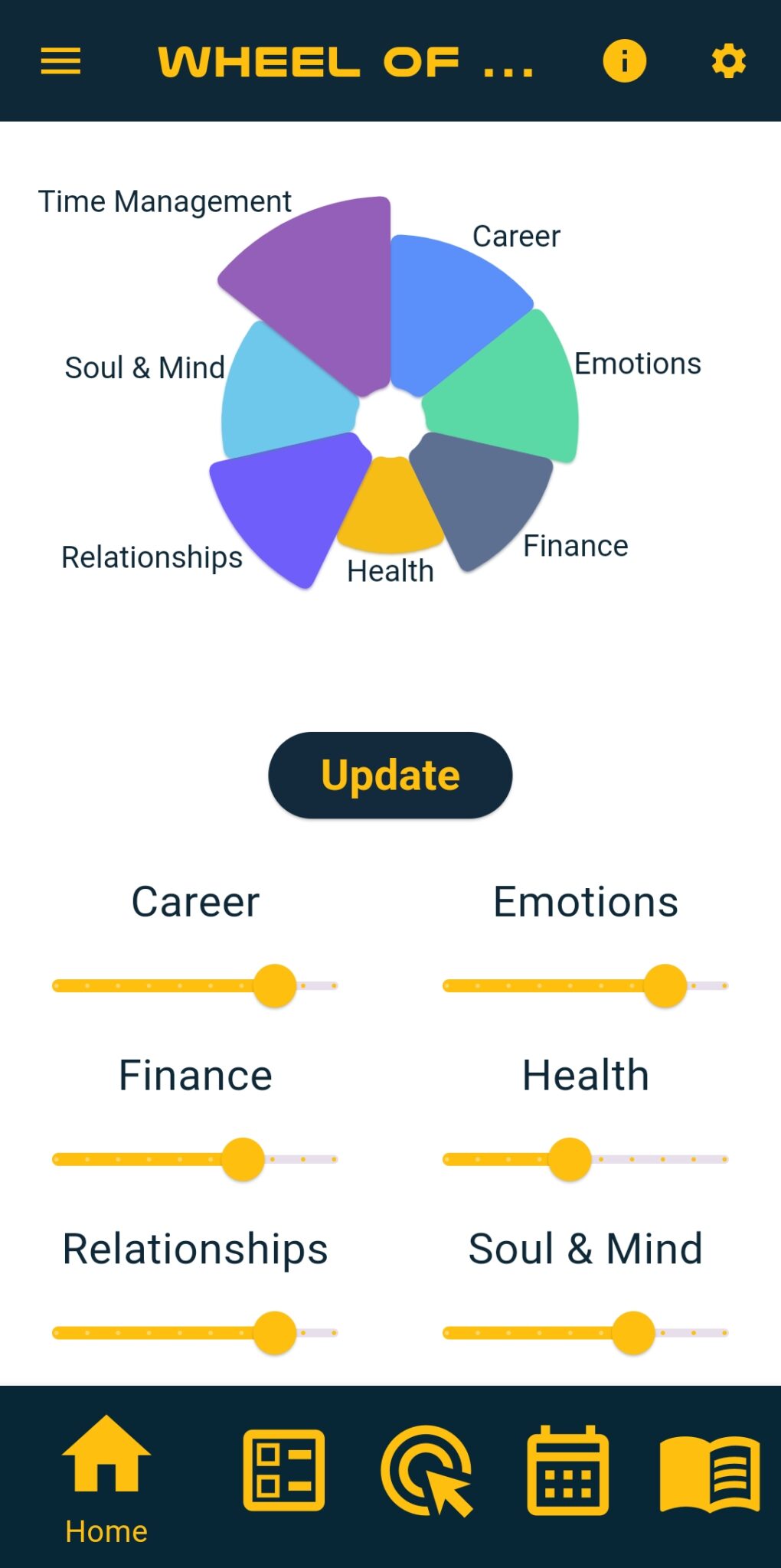Adjust the Career slider handle
This screenshot has height=1568, width=781.
tap(274, 986)
